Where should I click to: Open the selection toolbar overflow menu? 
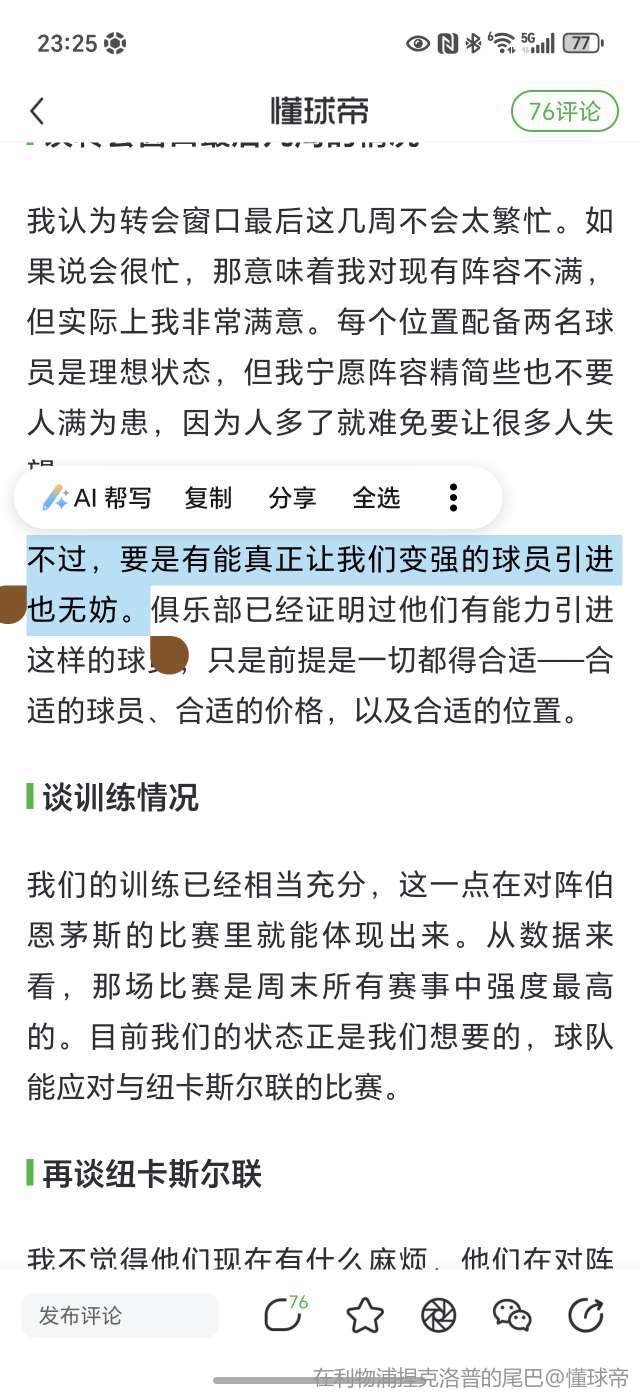[x=453, y=498]
